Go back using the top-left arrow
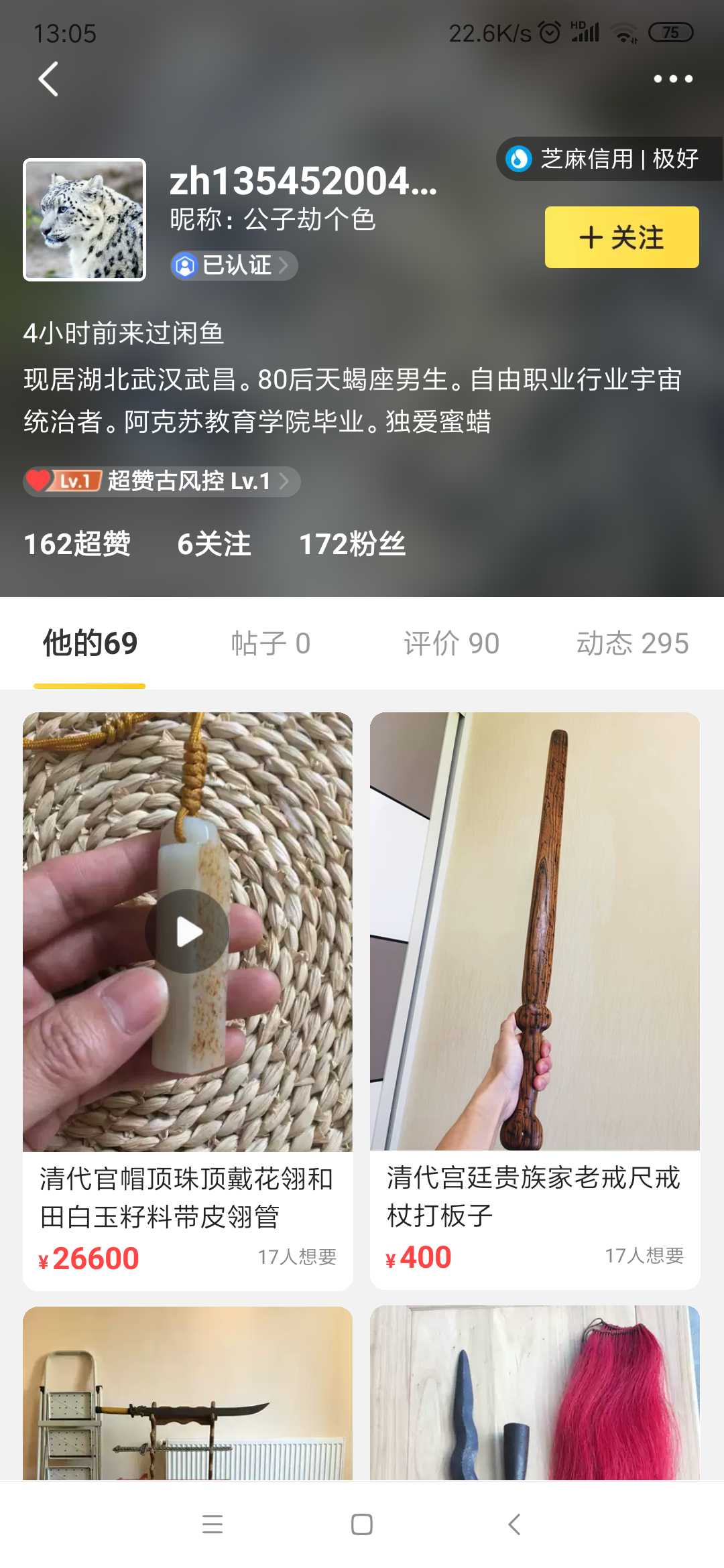 pyautogui.click(x=48, y=79)
